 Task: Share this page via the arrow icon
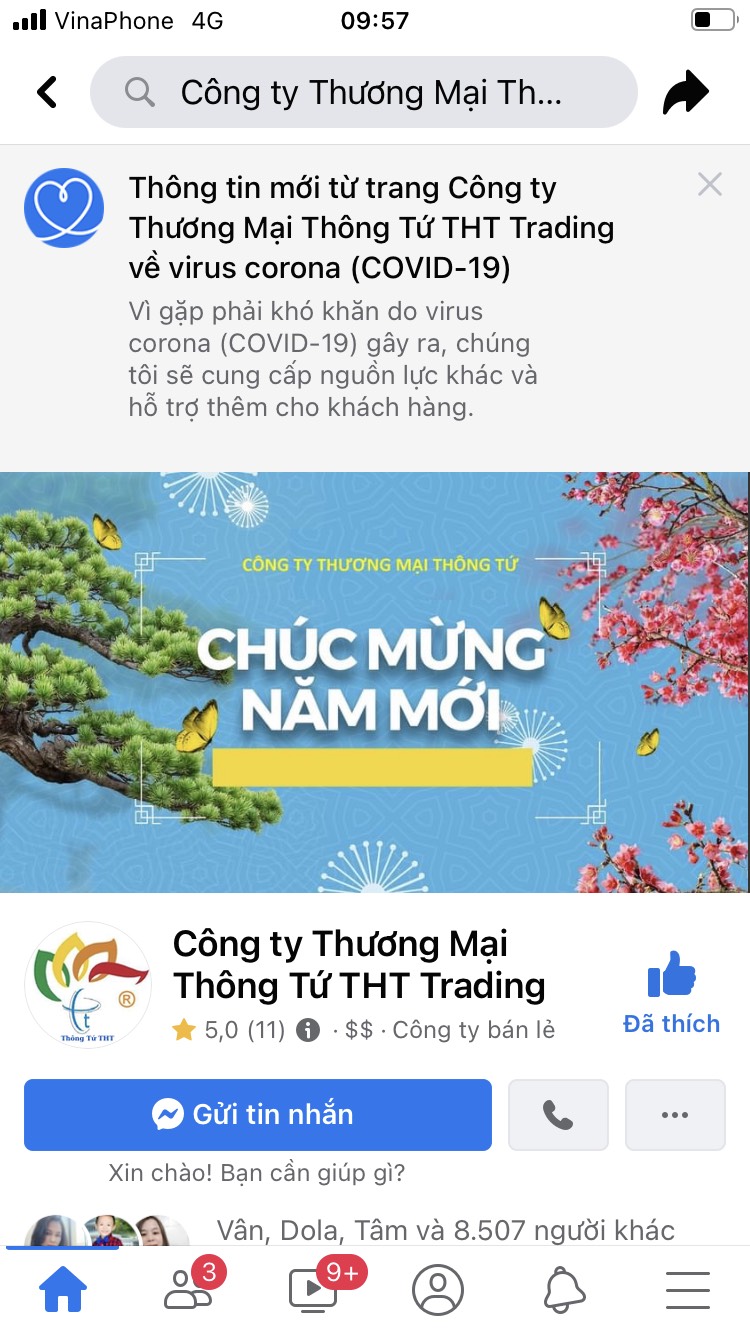pos(686,93)
